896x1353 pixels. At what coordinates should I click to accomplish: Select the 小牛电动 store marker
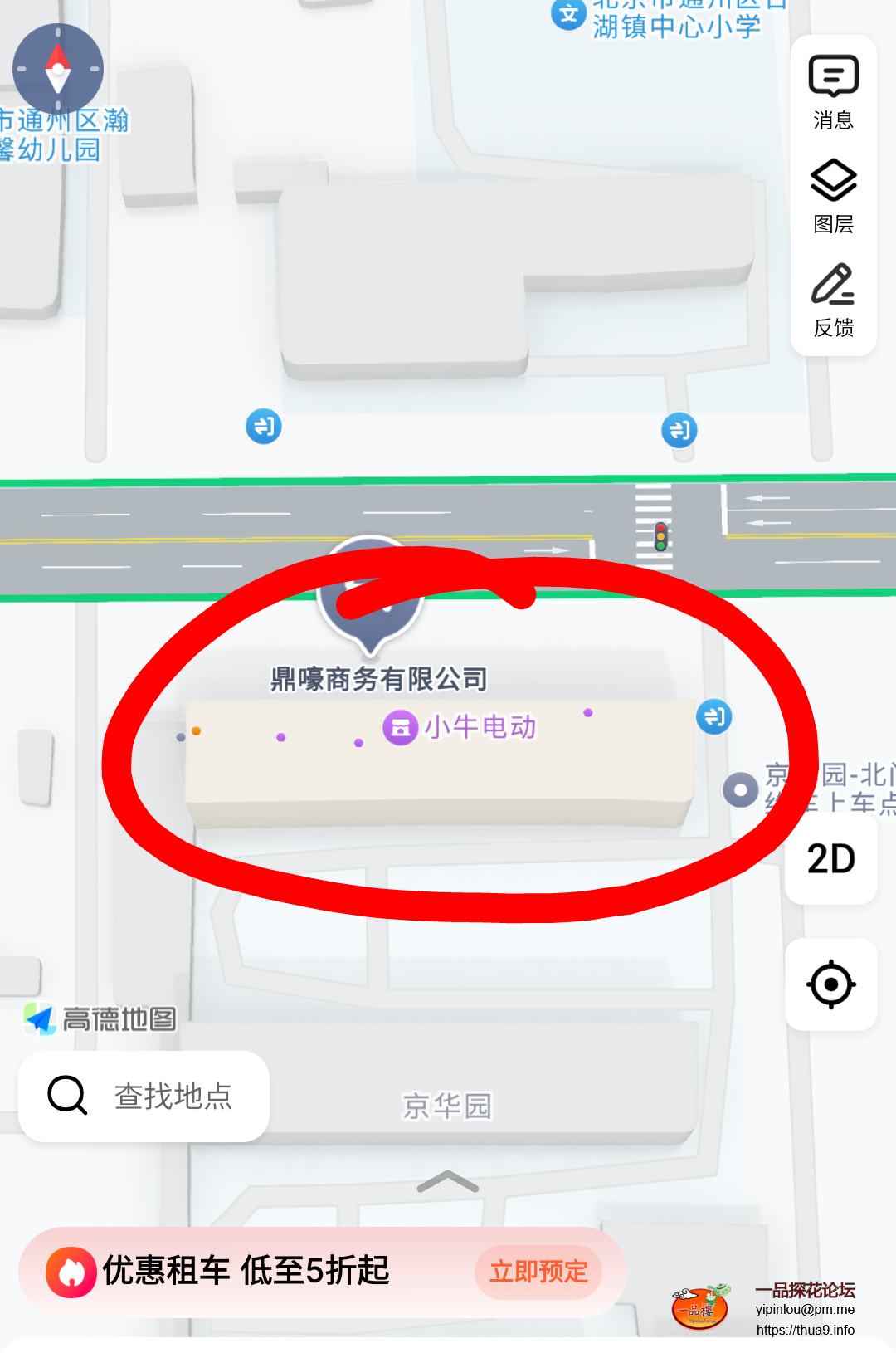click(x=401, y=727)
